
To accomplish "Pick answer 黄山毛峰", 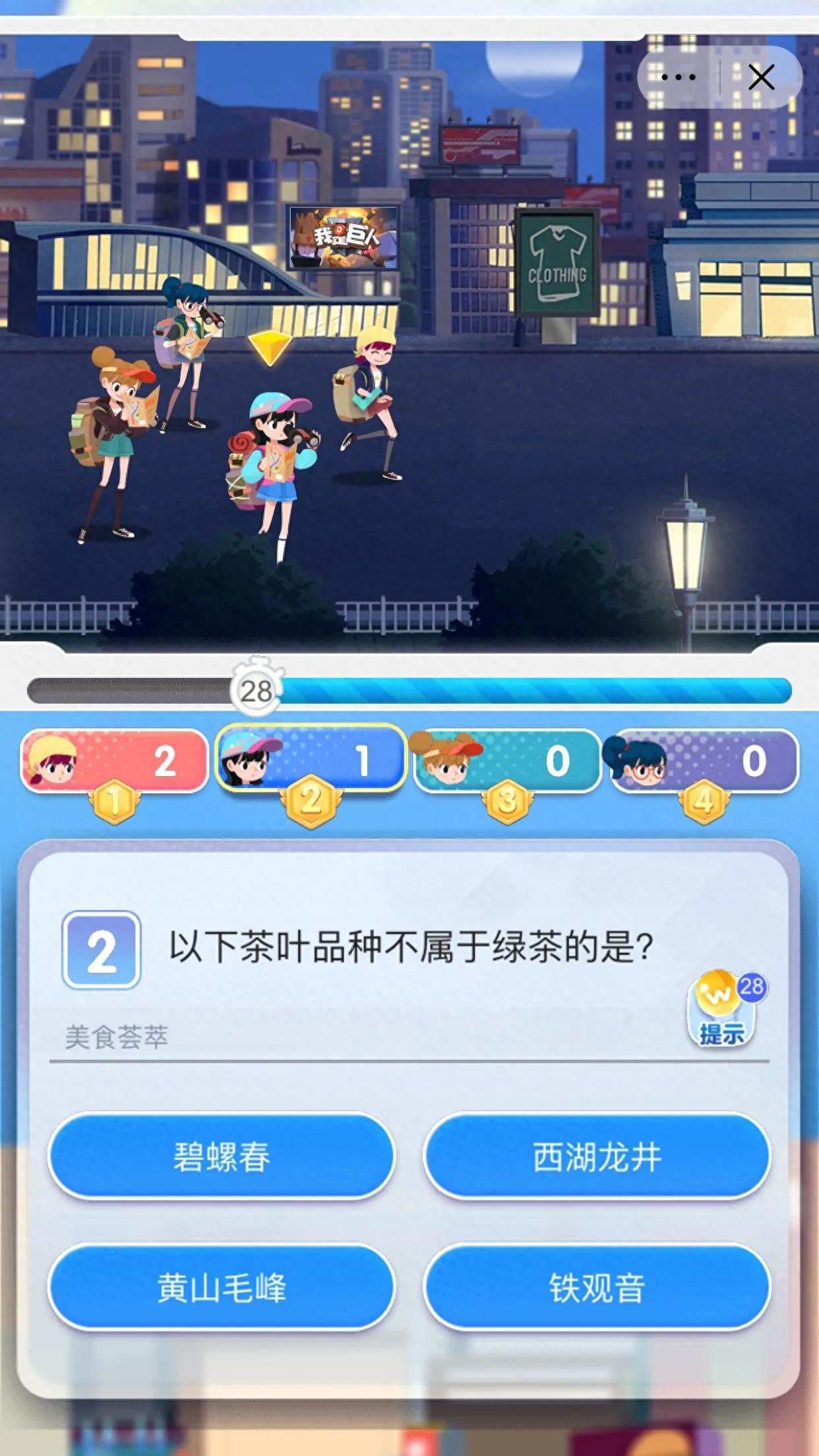I will pos(222,1288).
